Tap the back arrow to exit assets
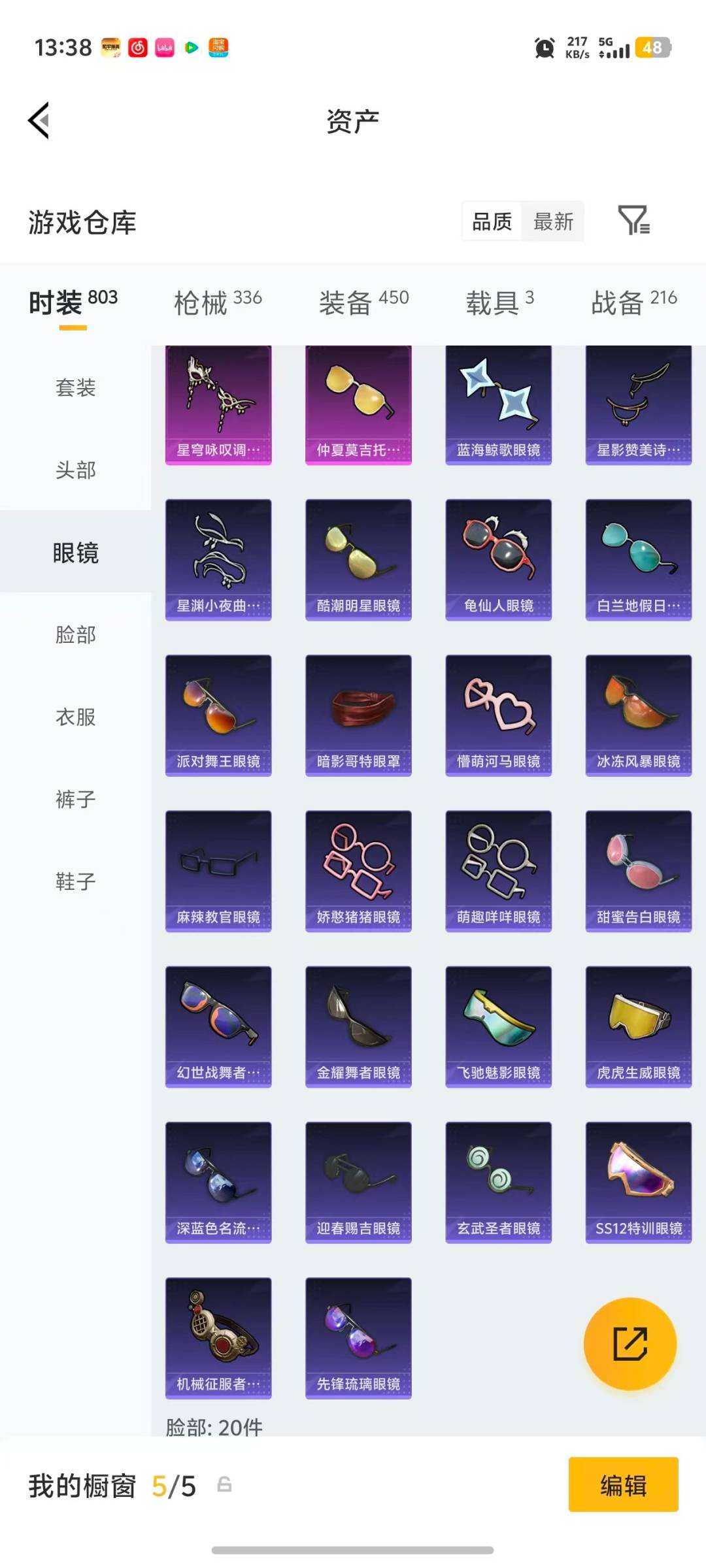 38,121
